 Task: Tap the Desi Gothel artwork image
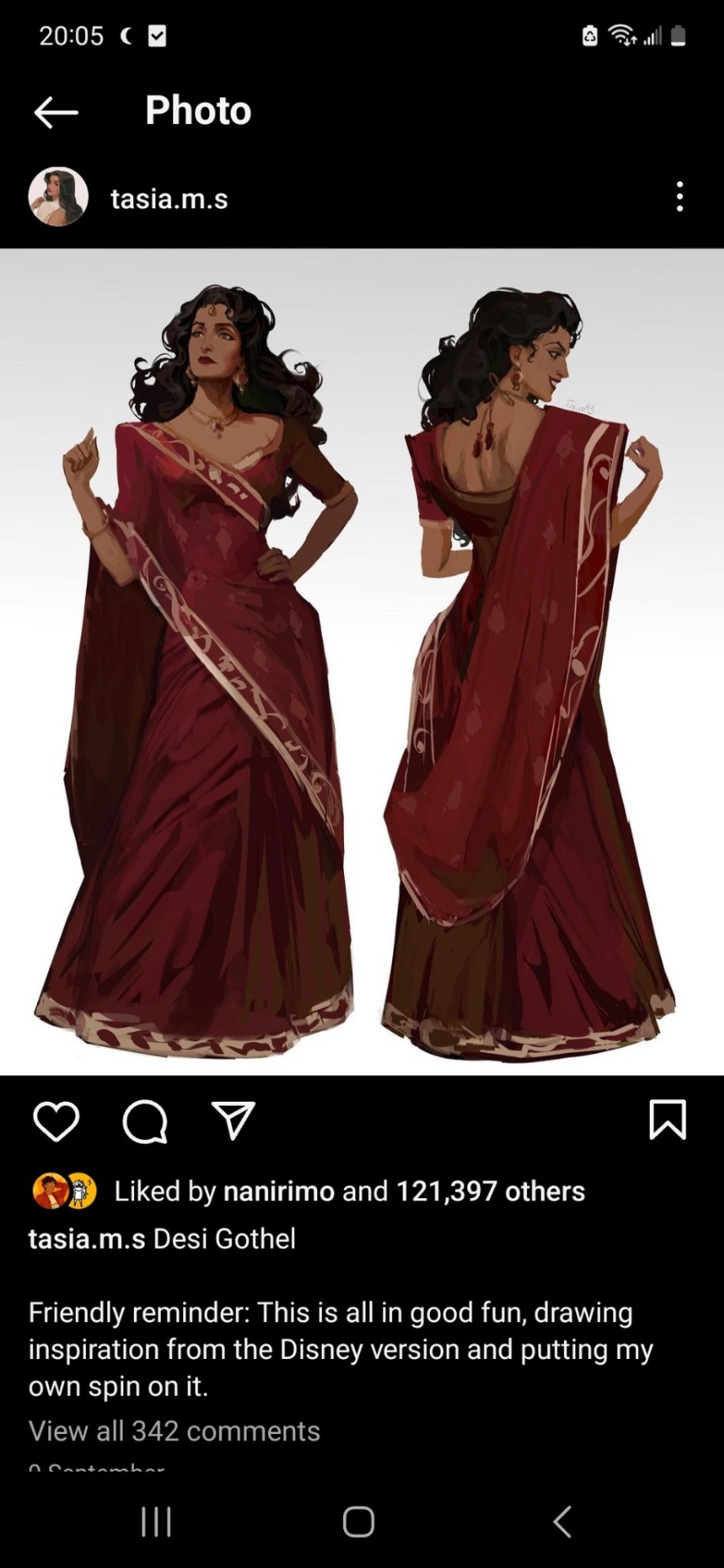[x=362, y=661]
